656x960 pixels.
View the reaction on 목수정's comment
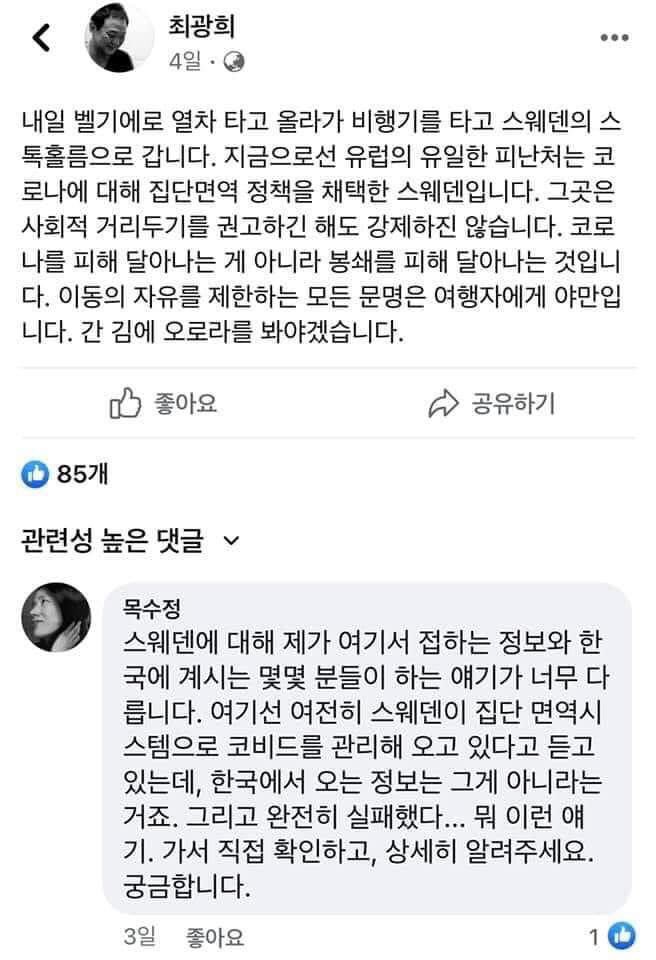coord(611,937)
